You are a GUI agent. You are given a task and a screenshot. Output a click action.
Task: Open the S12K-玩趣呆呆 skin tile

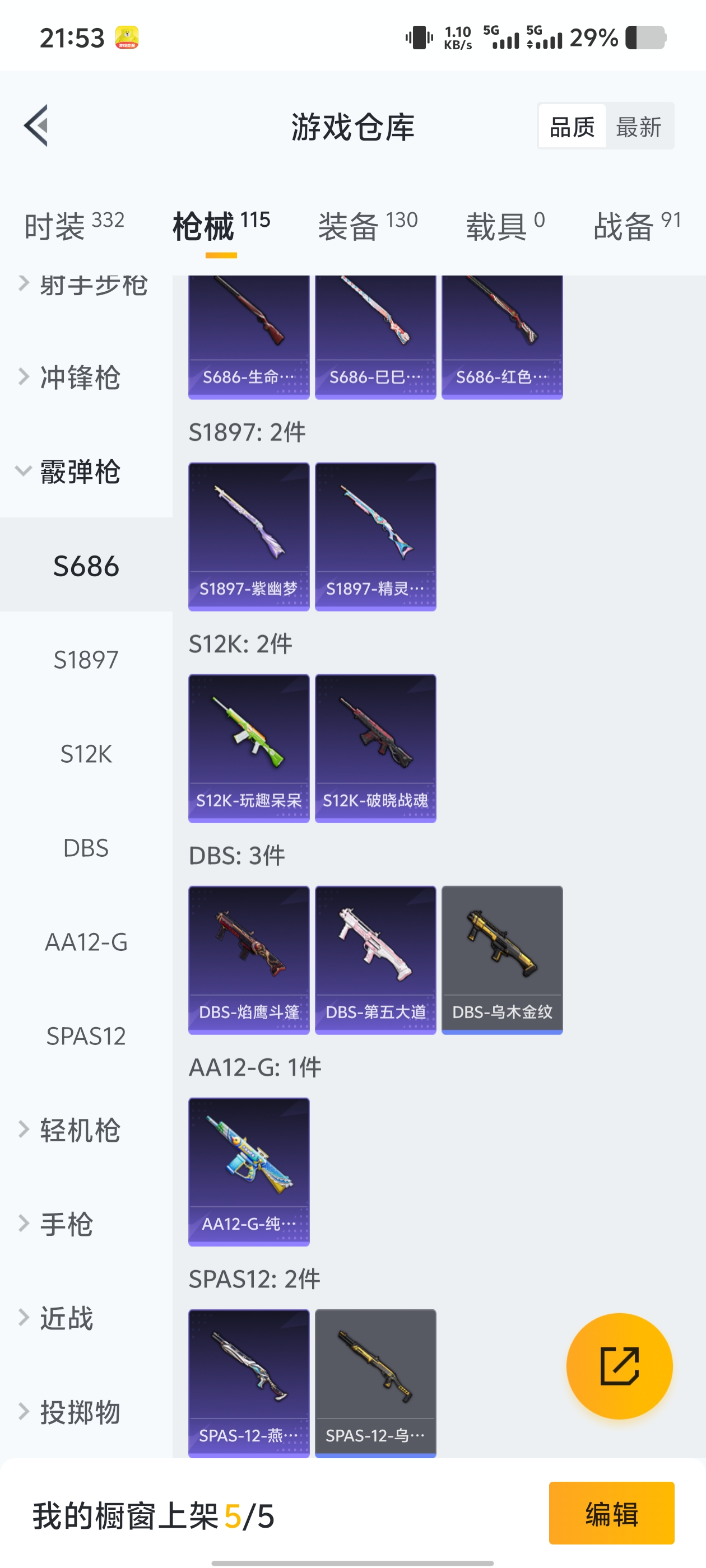249,748
